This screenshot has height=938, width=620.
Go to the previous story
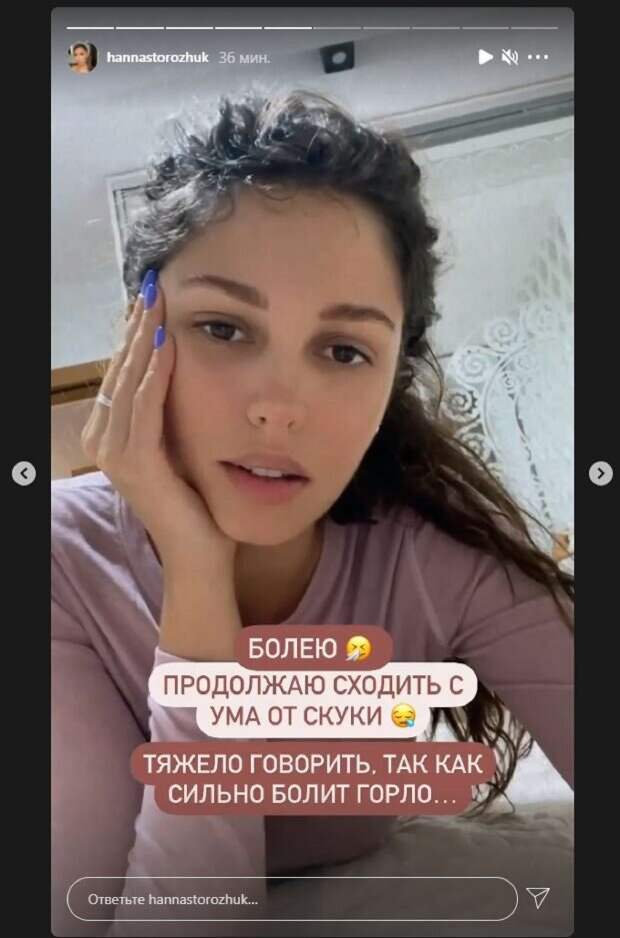tap(24, 473)
